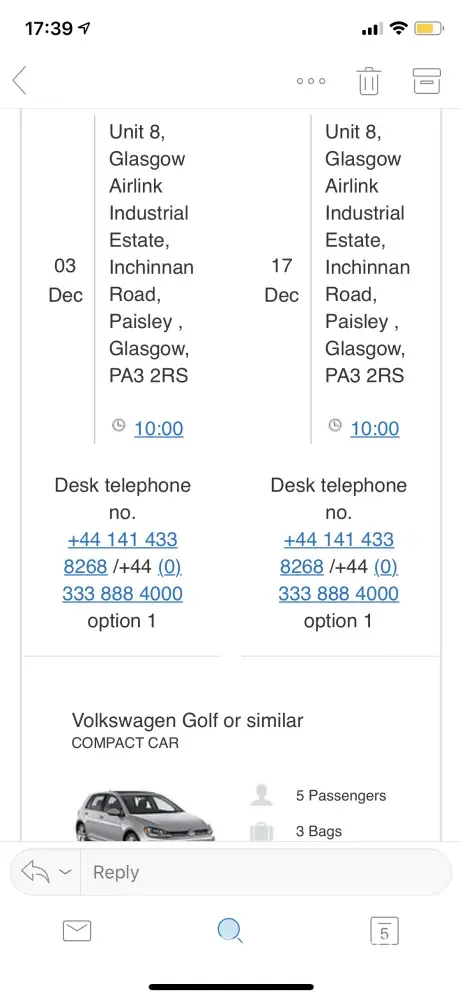Call 333 888 4000 in the 17 Dec column
The width and height of the screenshot is (462, 1000).
(339, 594)
